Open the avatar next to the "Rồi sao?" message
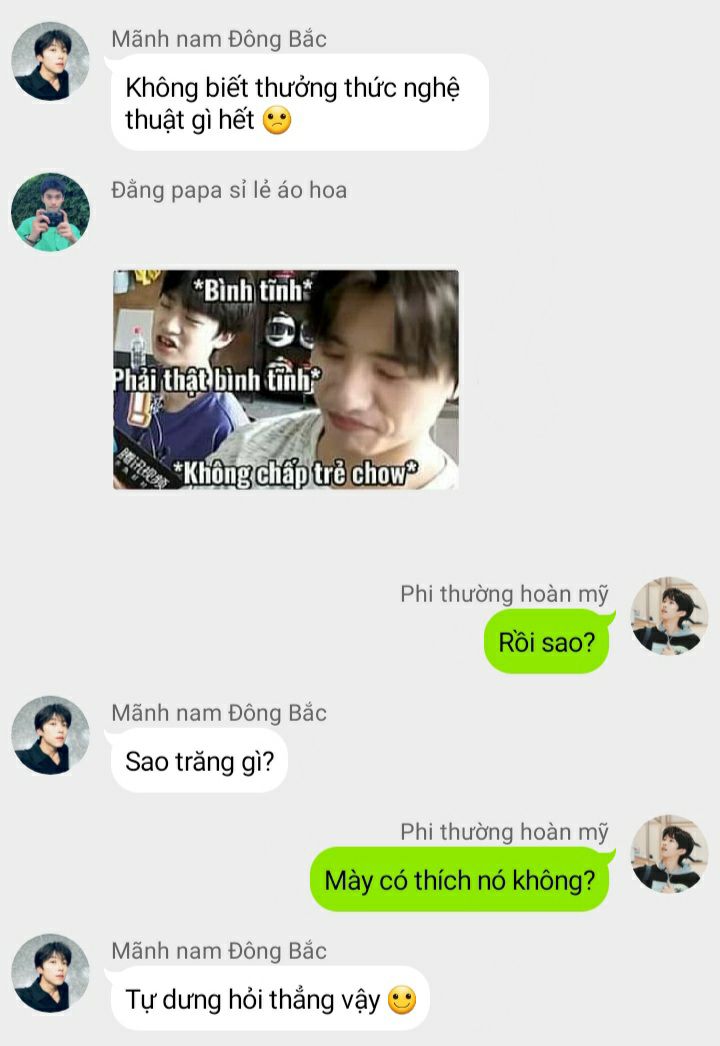This screenshot has width=720, height=1046. pos(669,616)
